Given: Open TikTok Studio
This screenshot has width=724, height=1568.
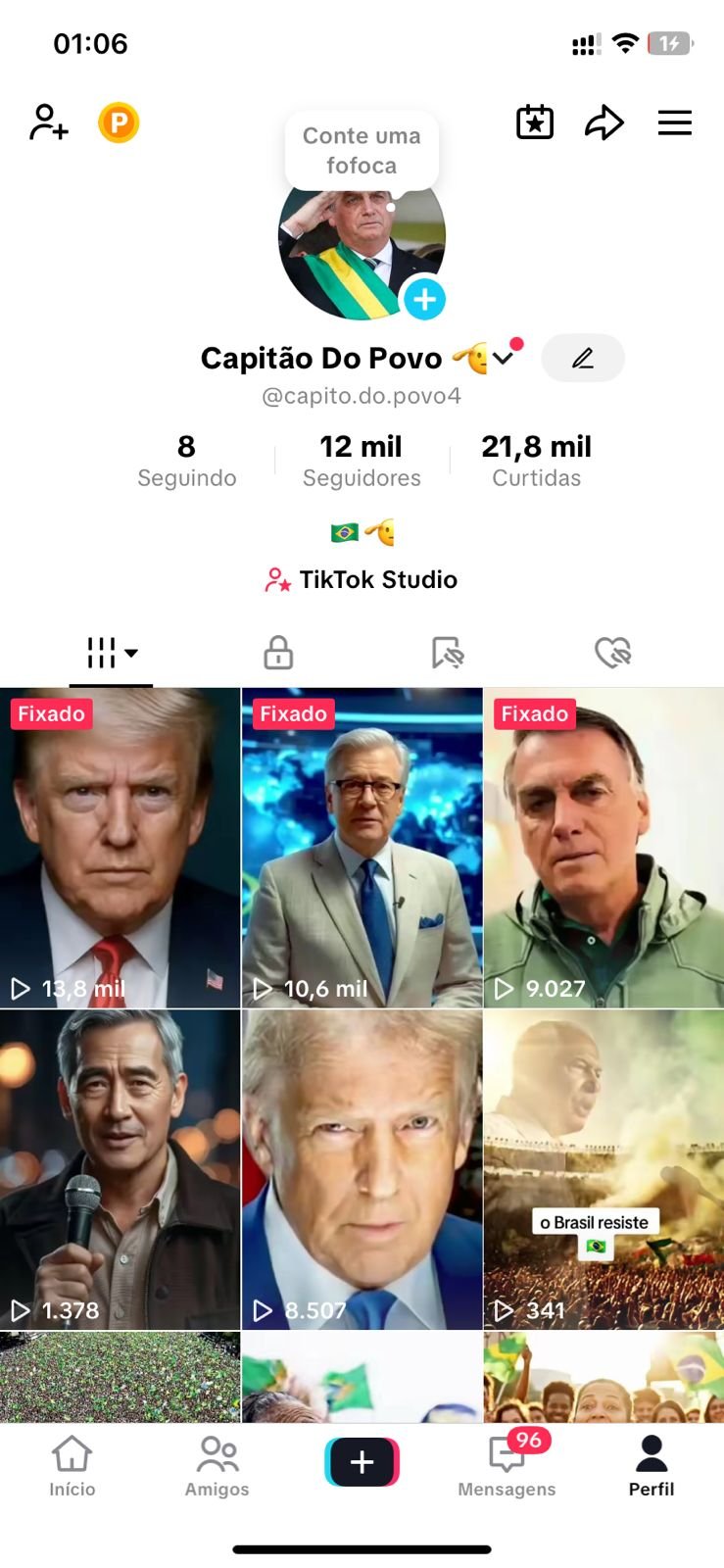Looking at the screenshot, I should coord(362,579).
